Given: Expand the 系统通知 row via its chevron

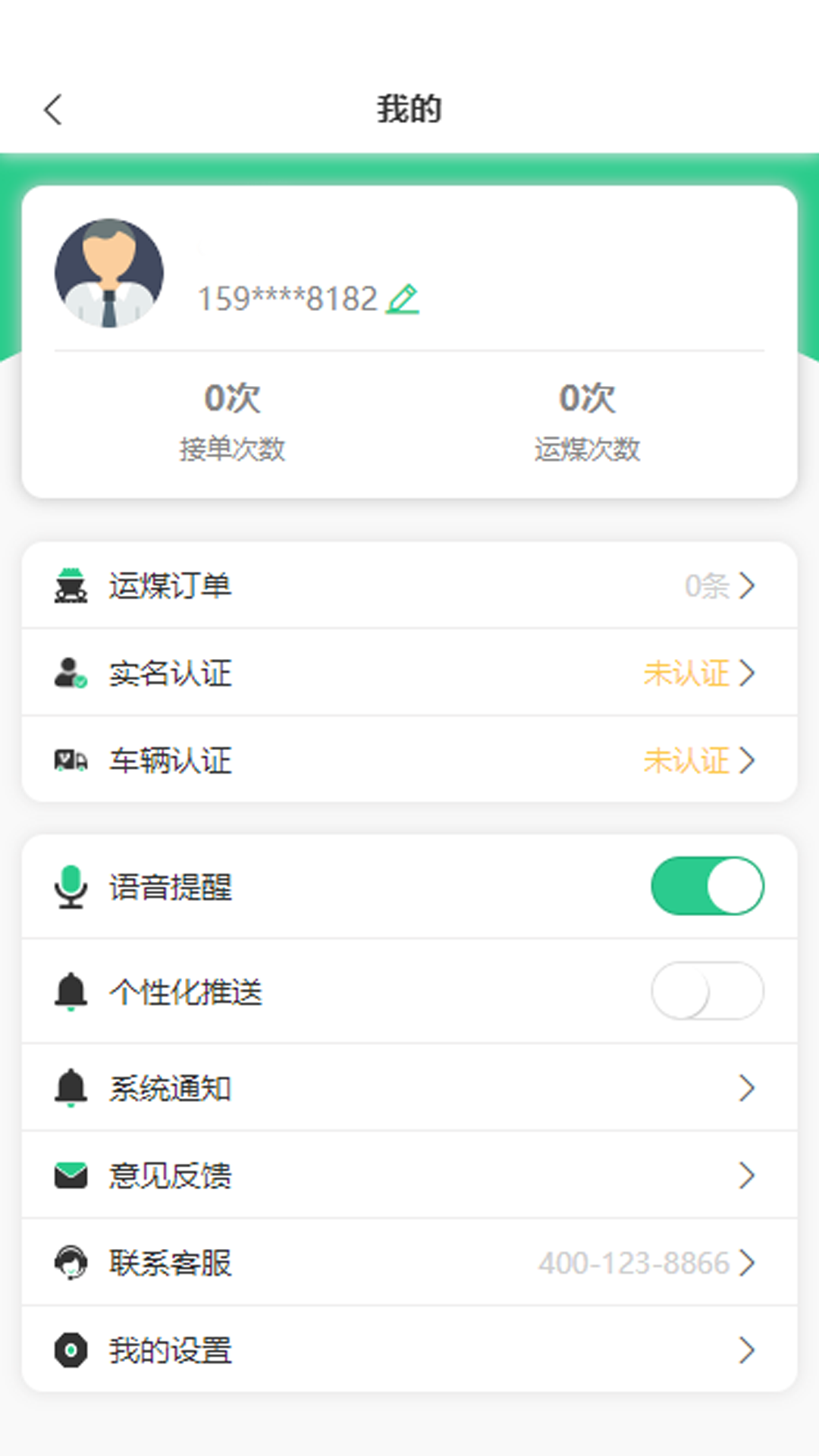Looking at the screenshot, I should (x=745, y=1087).
